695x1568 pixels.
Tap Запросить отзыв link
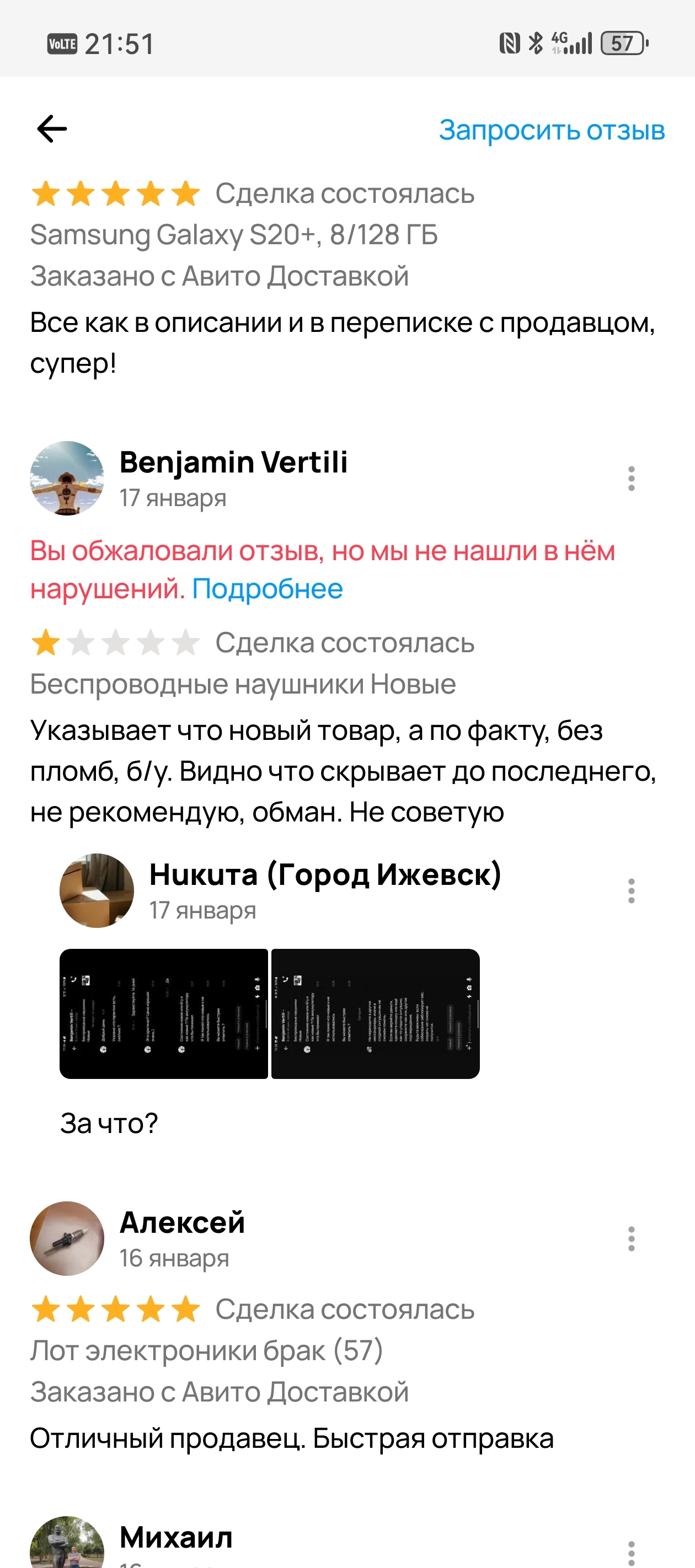552,130
